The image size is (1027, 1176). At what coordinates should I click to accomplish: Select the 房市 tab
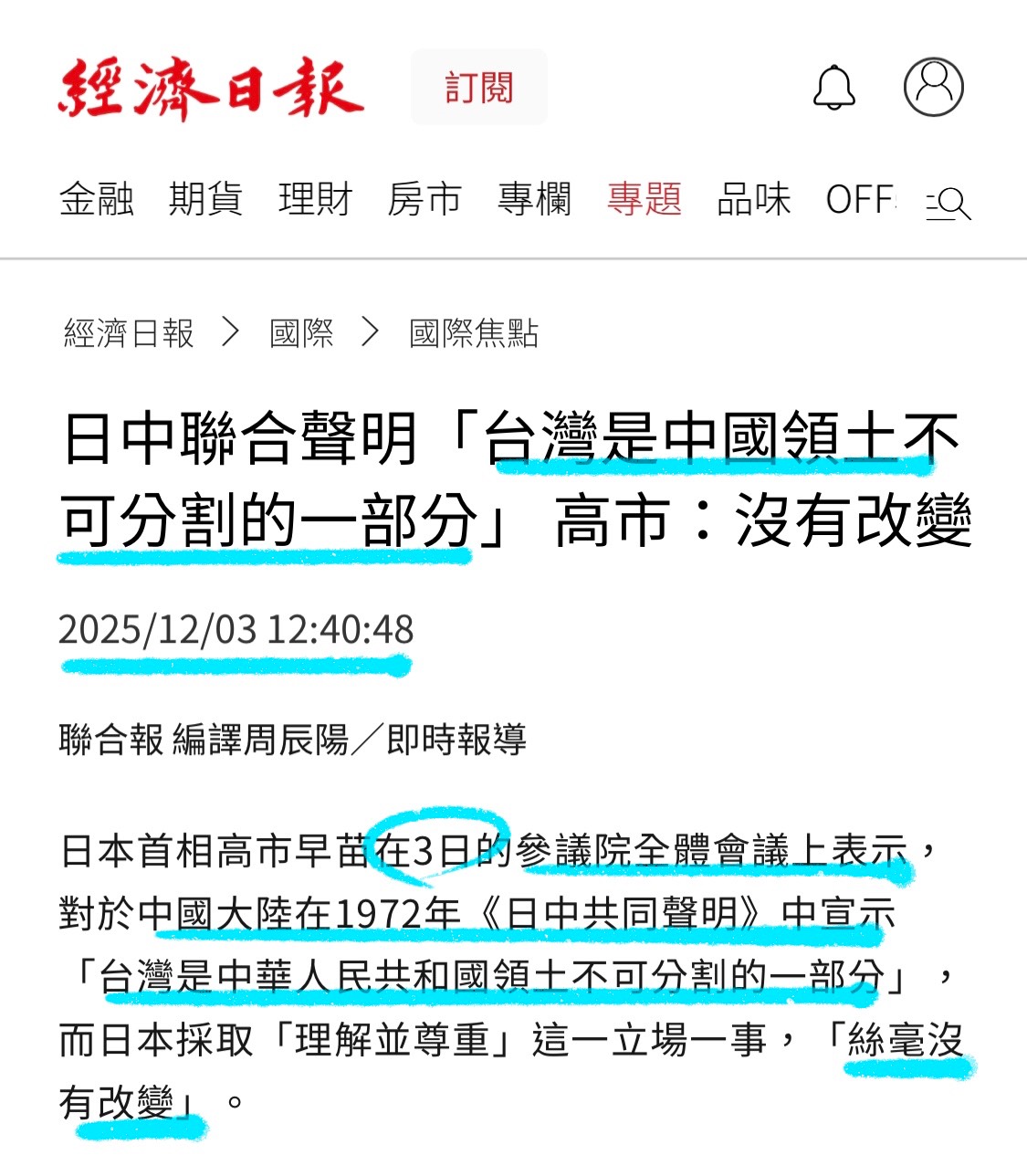[424, 199]
